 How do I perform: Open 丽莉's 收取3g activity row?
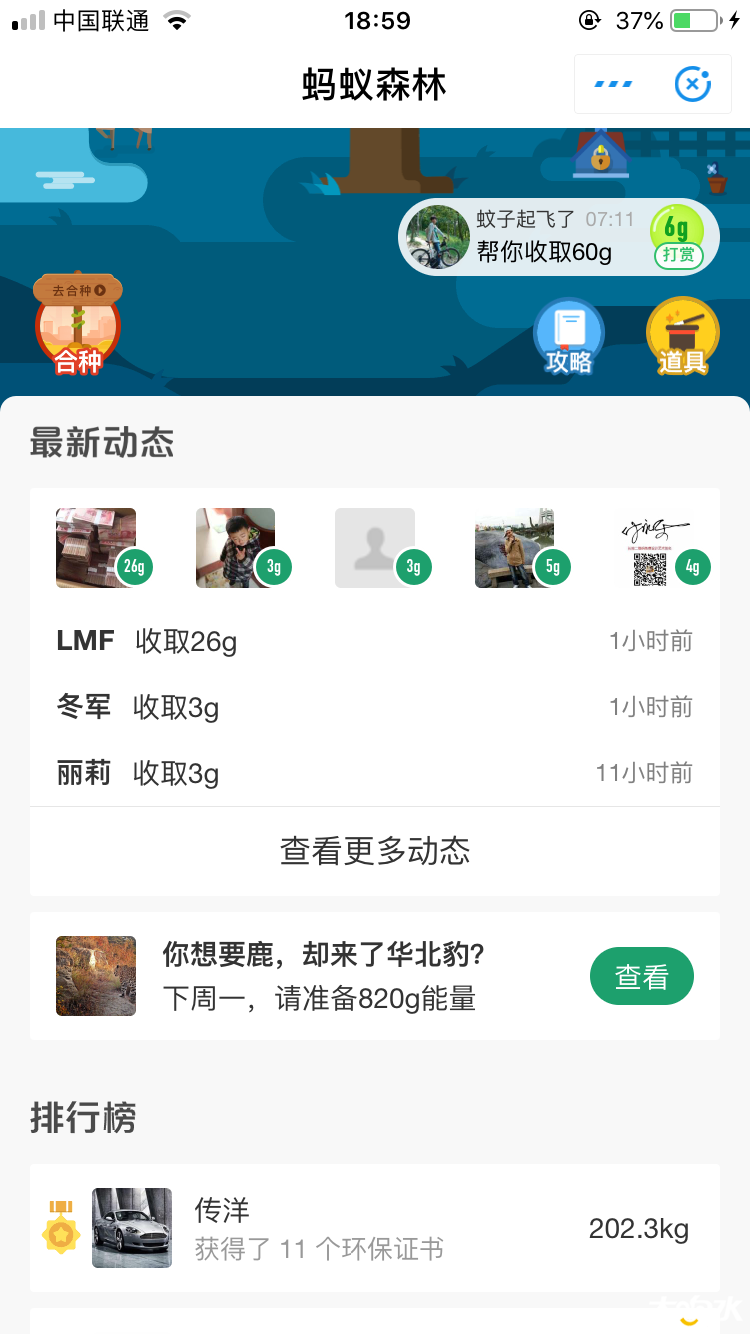375,773
